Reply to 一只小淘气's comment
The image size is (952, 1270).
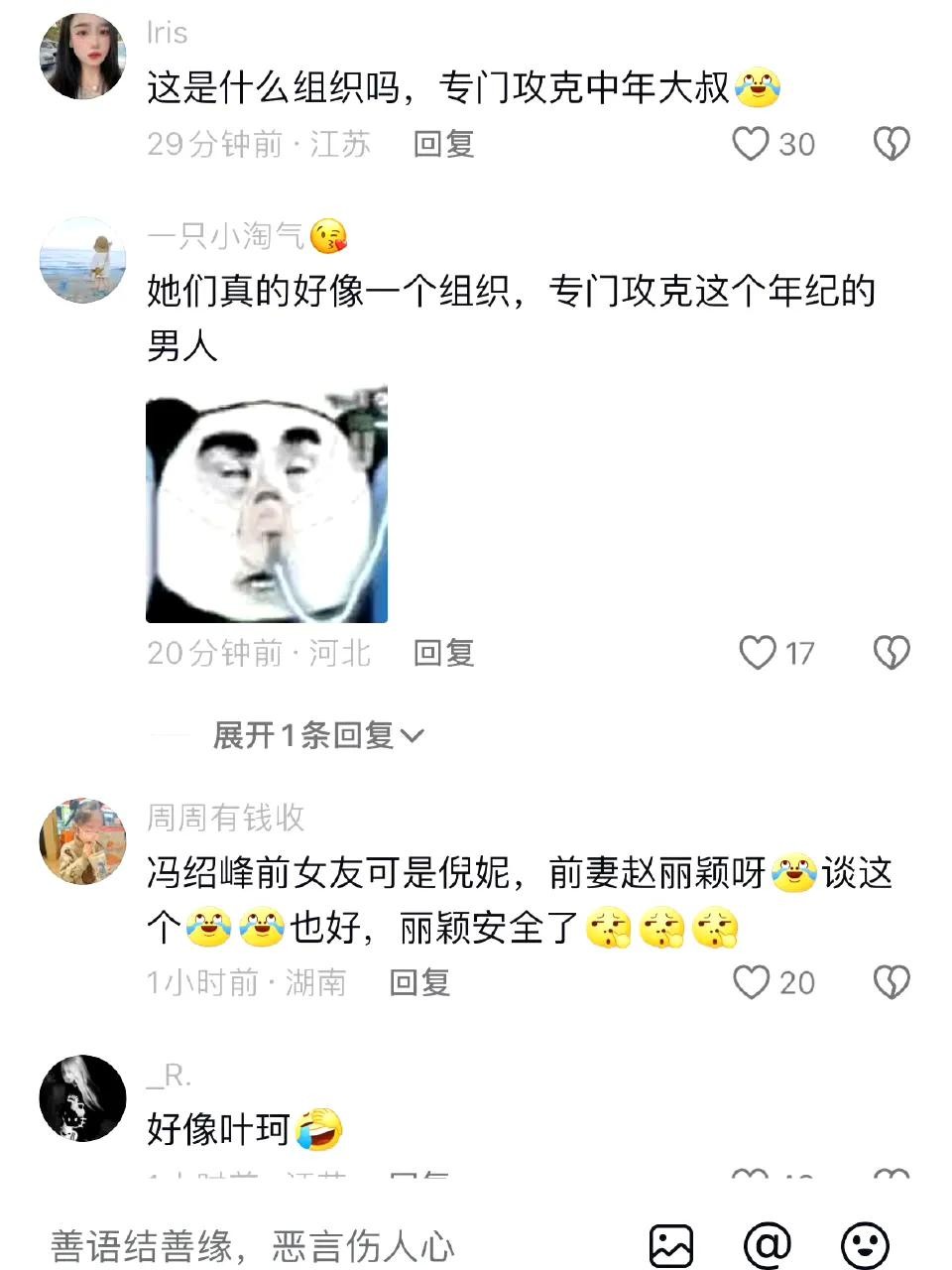pyautogui.click(x=443, y=653)
